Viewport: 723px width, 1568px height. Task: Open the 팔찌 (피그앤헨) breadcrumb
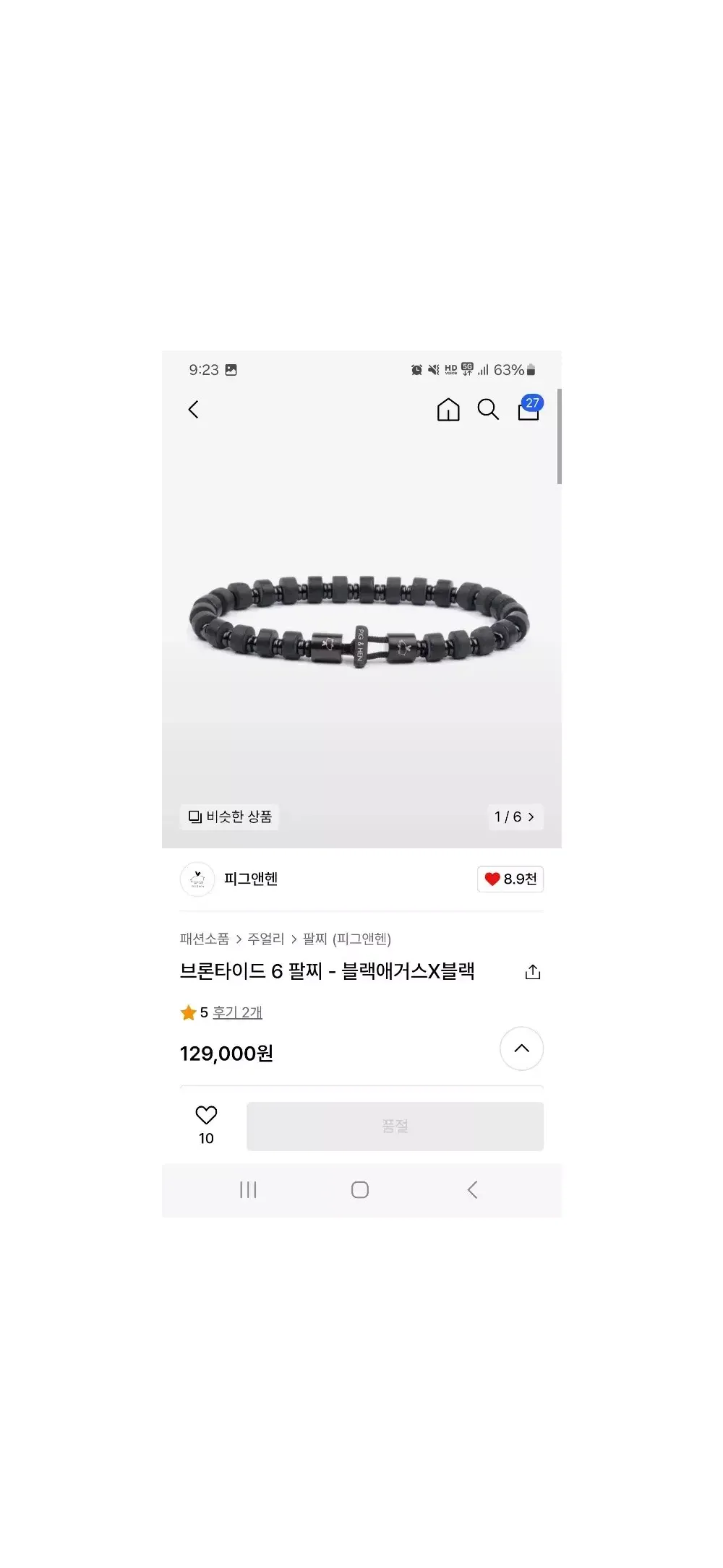tap(346, 939)
